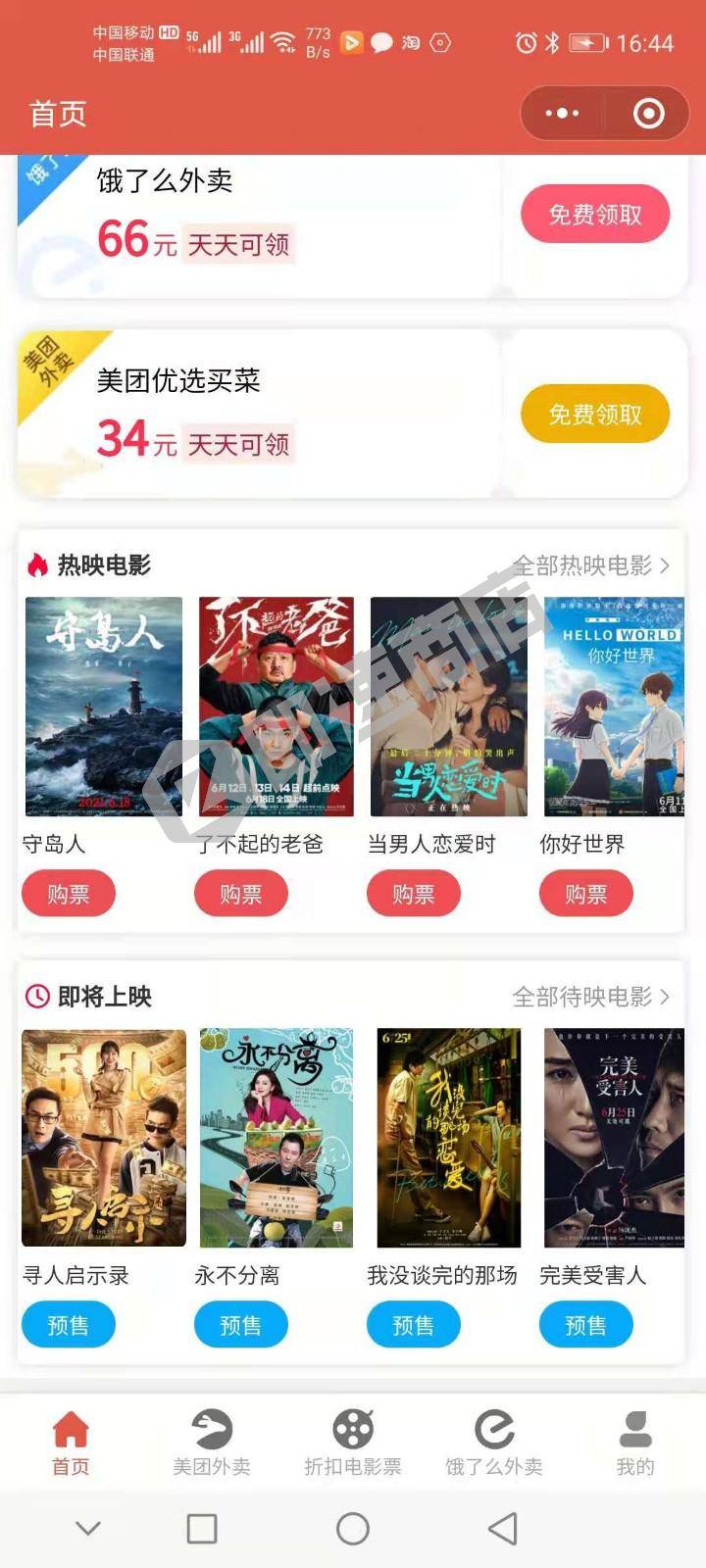Buy tickets for 守岛人
This screenshot has height=1568, width=706.
[x=69, y=894]
